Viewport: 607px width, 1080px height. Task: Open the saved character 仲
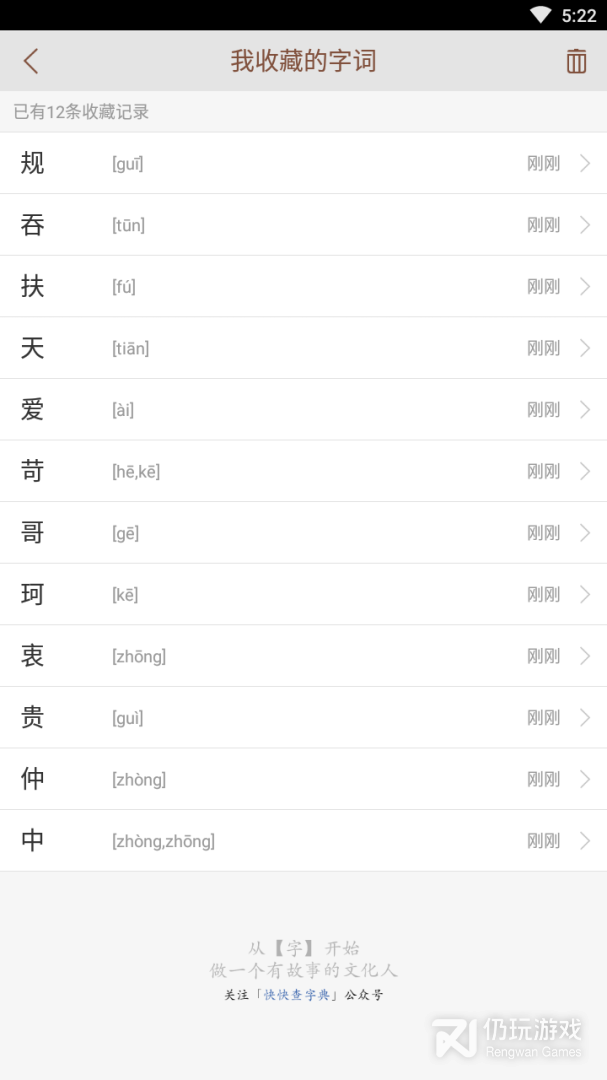point(303,779)
